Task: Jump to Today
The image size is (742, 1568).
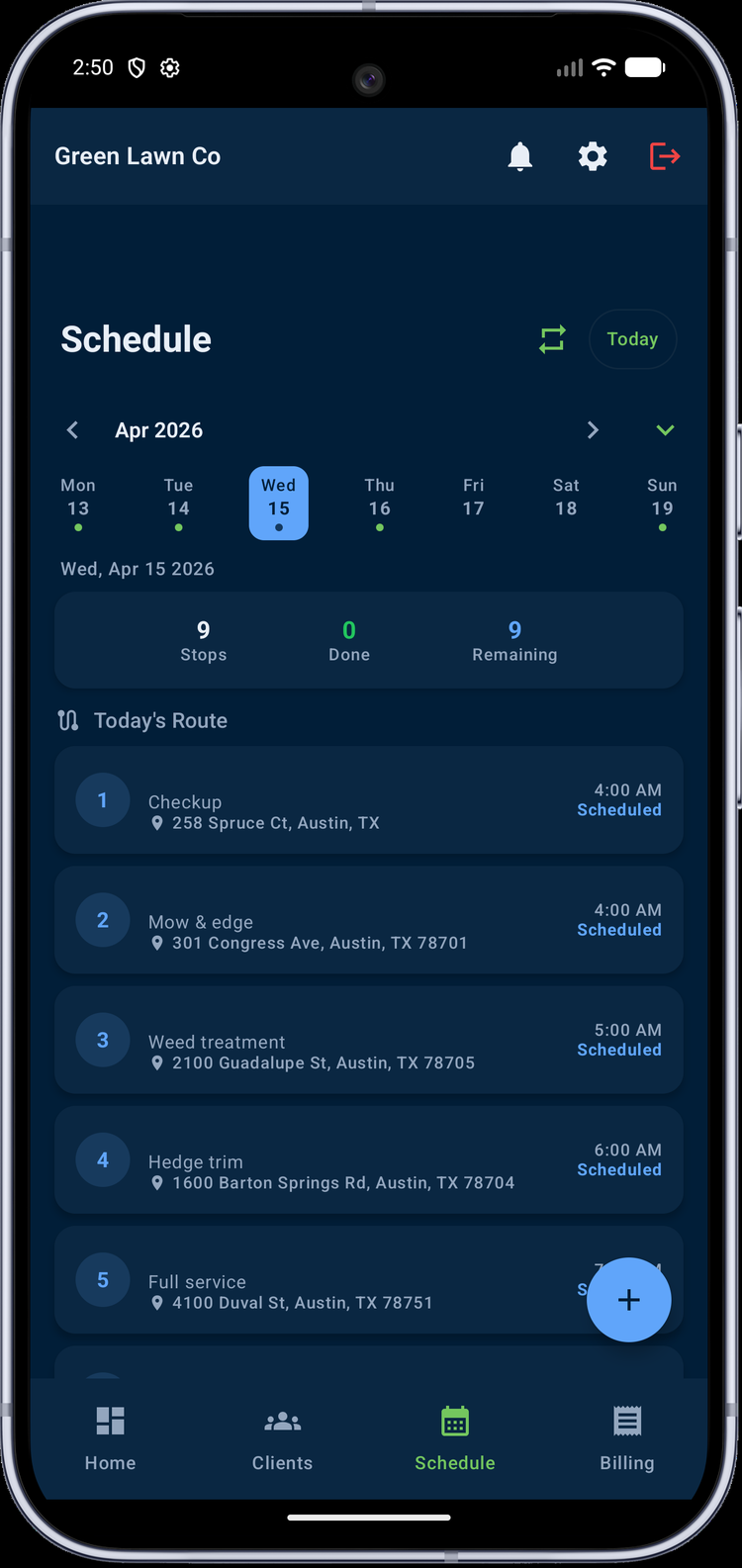Action: [632, 339]
